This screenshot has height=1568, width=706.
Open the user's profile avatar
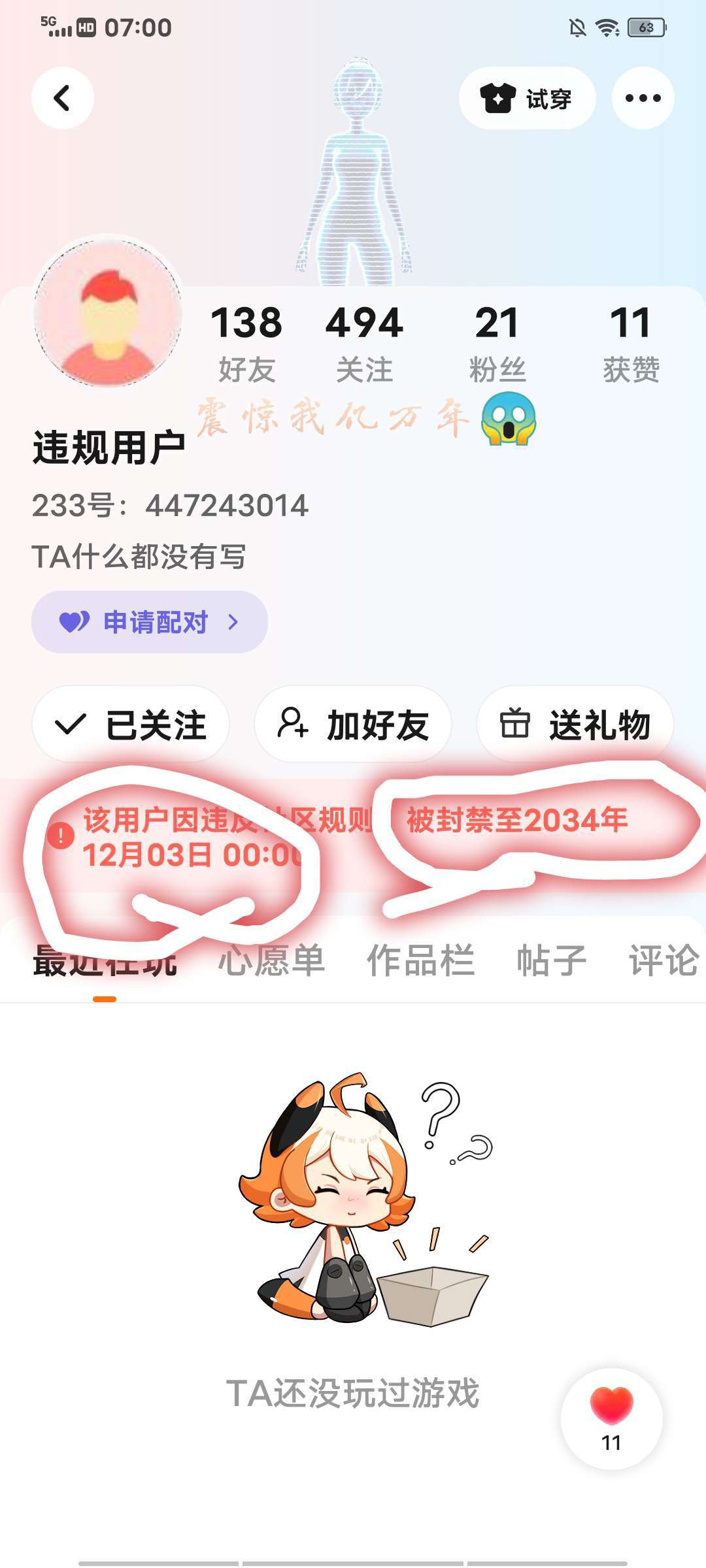(108, 312)
